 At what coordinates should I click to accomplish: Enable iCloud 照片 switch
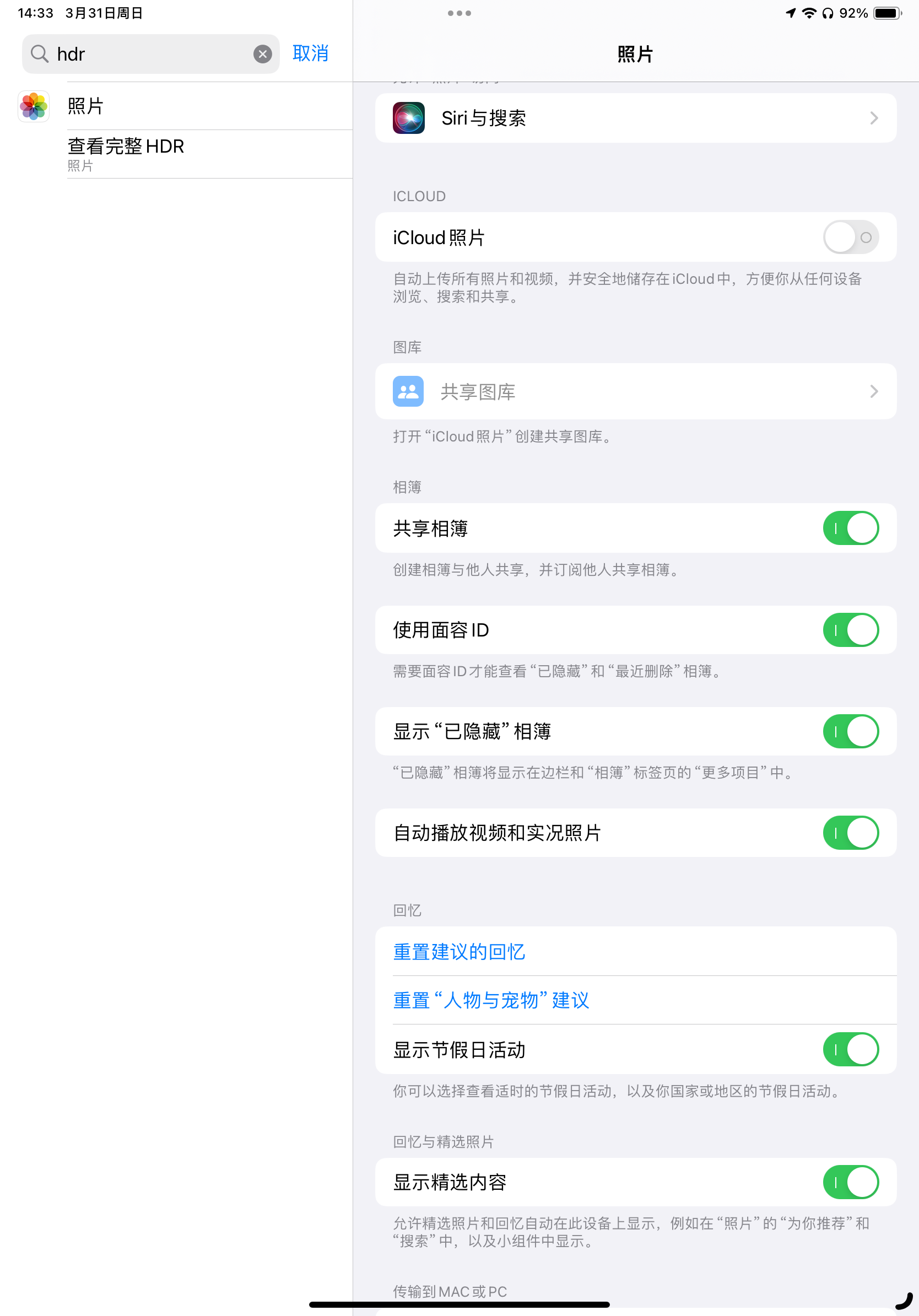click(850, 238)
